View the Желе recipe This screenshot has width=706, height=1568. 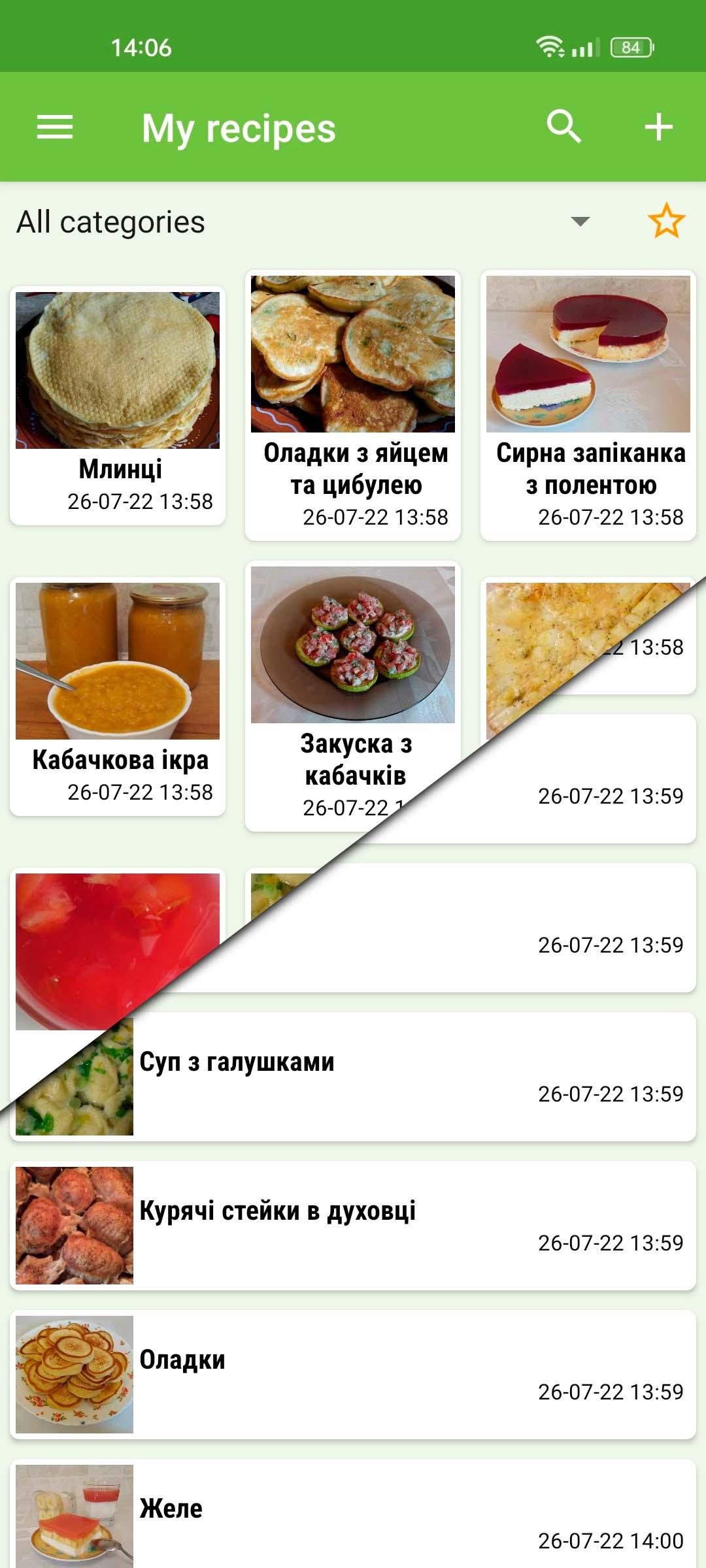tap(353, 1516)
